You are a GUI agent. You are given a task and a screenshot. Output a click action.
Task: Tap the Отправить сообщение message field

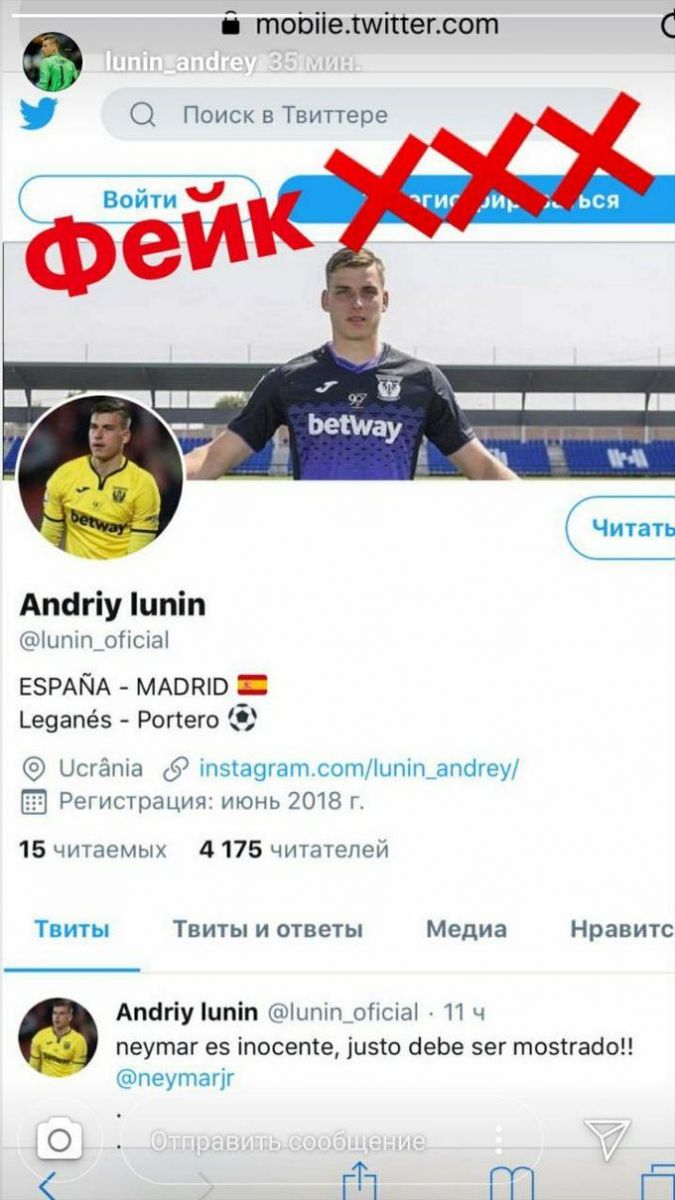(x=289, y=1141)
